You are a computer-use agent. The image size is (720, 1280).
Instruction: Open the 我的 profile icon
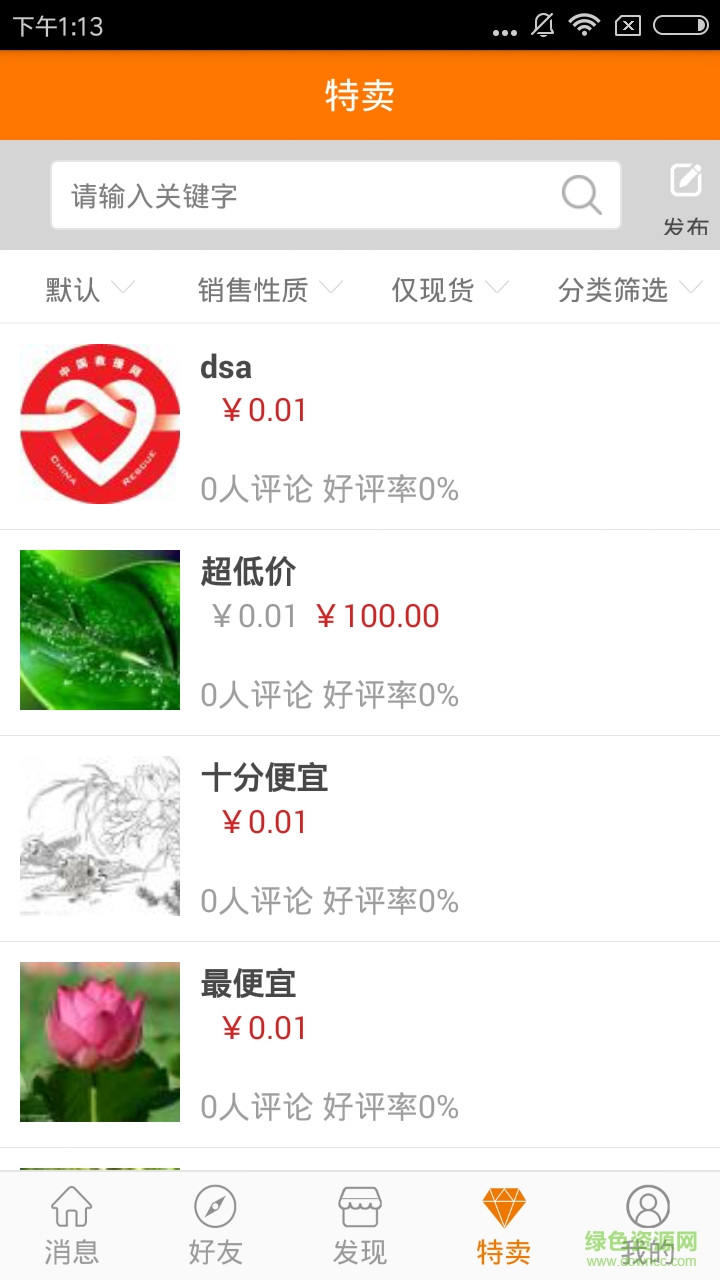pos(648,1208)
